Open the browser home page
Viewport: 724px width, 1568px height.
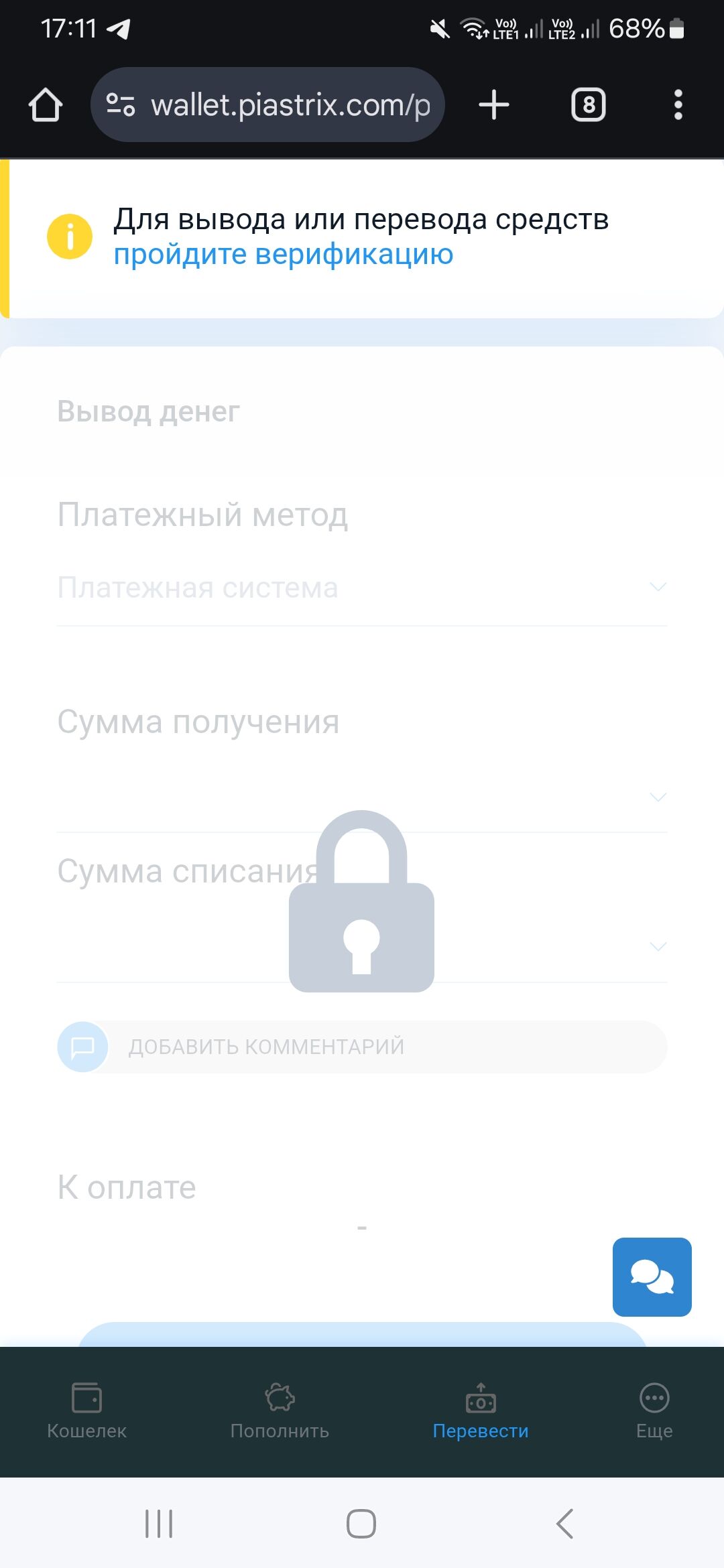coord(46,105)
